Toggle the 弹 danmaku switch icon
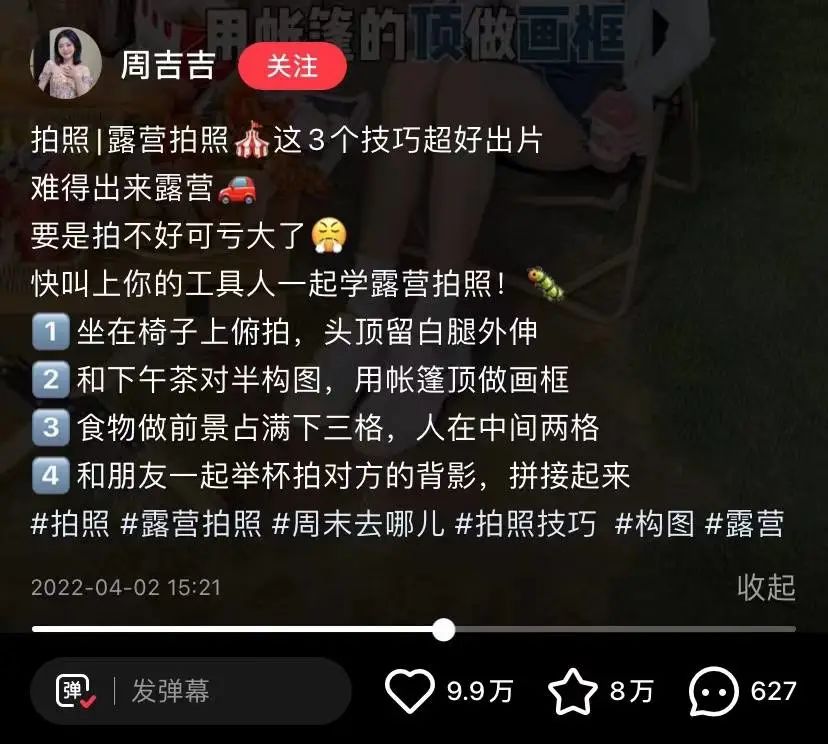Viewport: 828px width, 744px height. pyautogui.click(x=75, y=692)
